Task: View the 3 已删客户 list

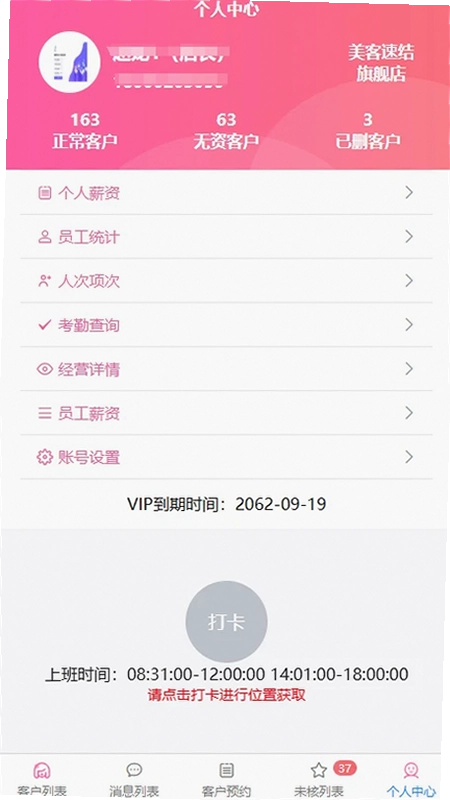Action: (368, 131)
